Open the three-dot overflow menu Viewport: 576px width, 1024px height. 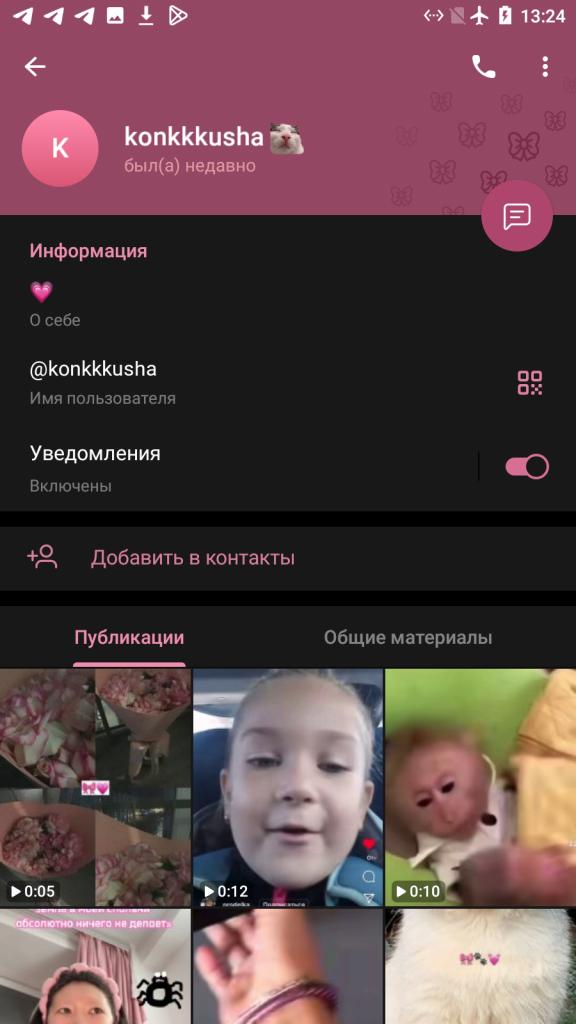coord(545,66)
